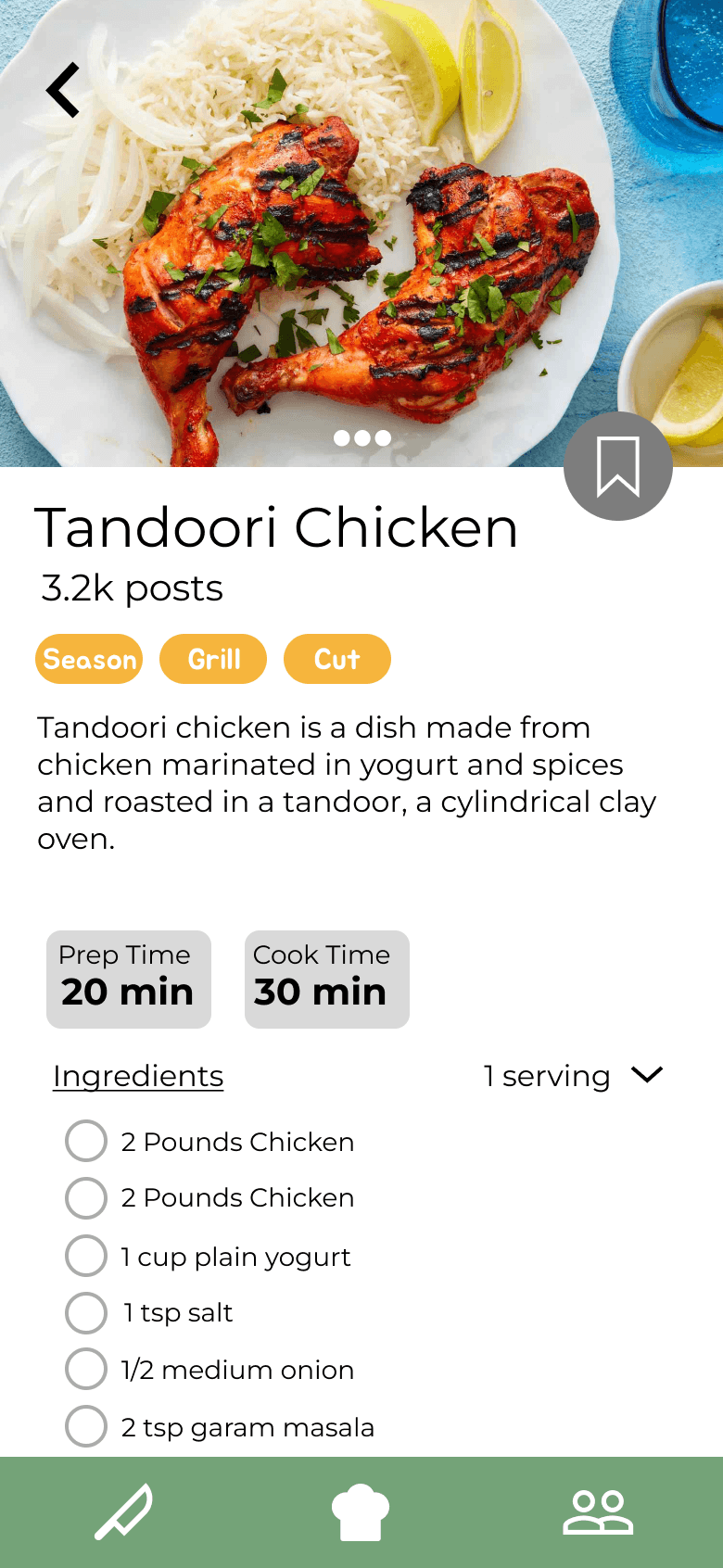Tick the 1/2 medium onion checkbox
The image size is (723, 1568).
[x=86, y=1370]
